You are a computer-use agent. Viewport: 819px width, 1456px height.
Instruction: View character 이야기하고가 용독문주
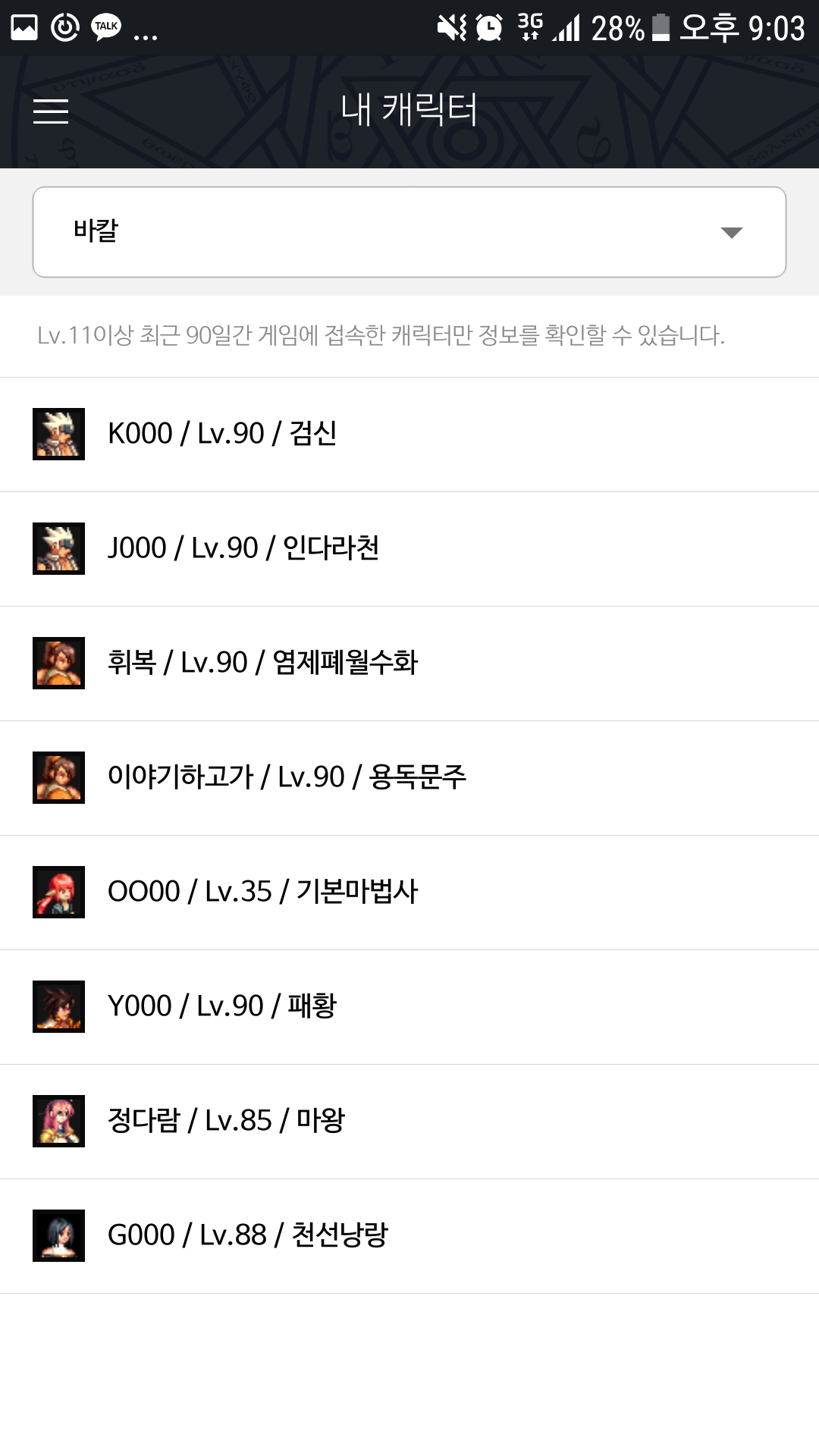(x=409, y=778)
